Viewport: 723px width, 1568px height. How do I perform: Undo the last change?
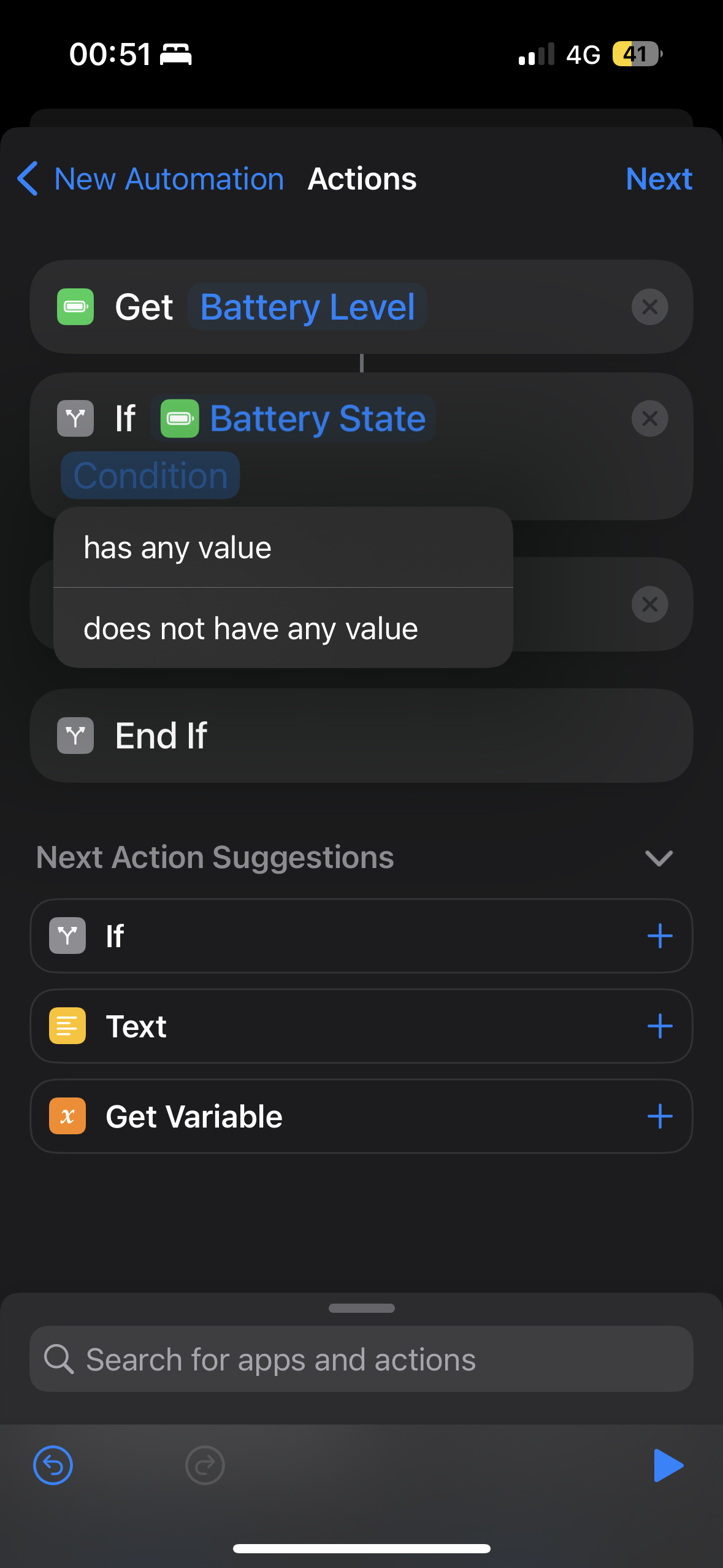(x=53, y=1466)
